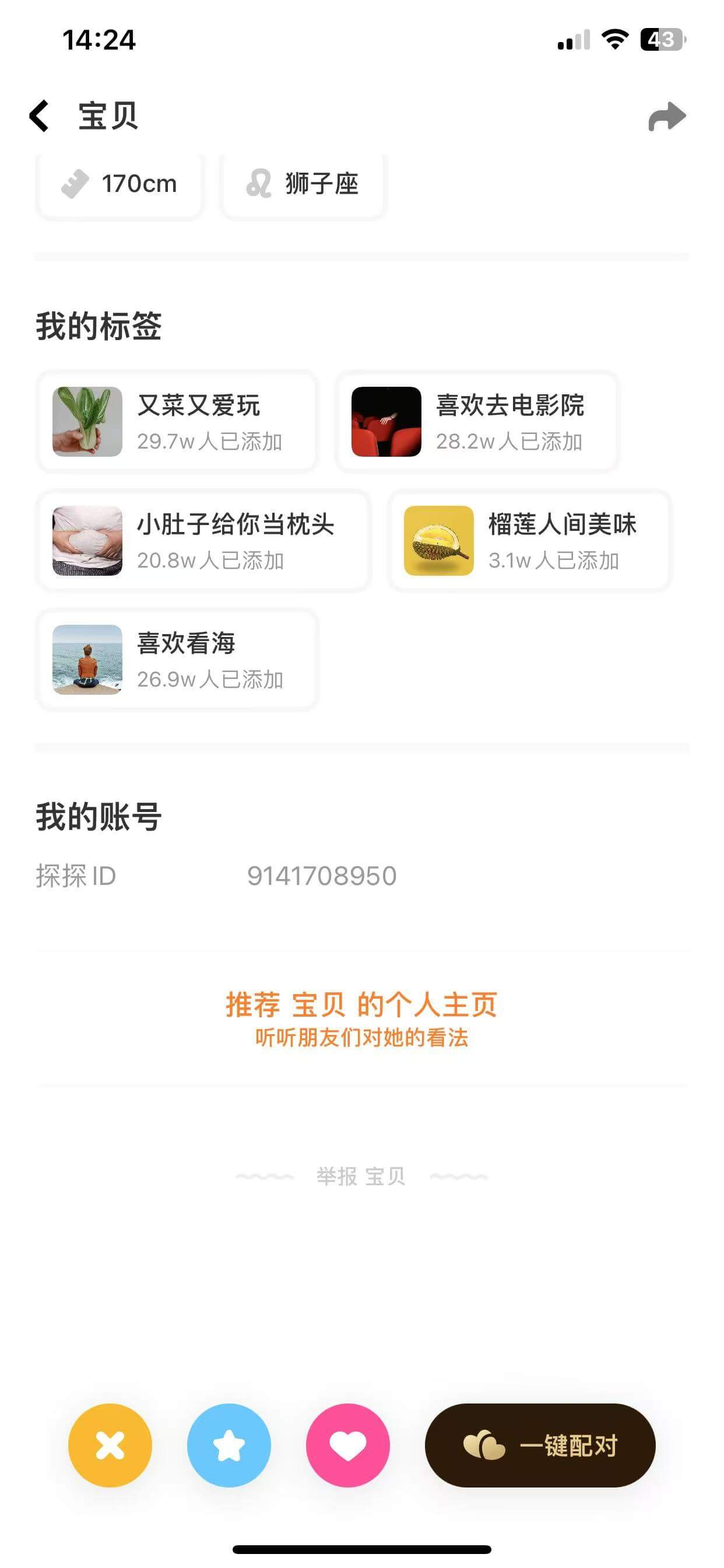Open the 小肚子给你当枕头 tag
This screenshot has height=1568, width=724.
(203, 541)
